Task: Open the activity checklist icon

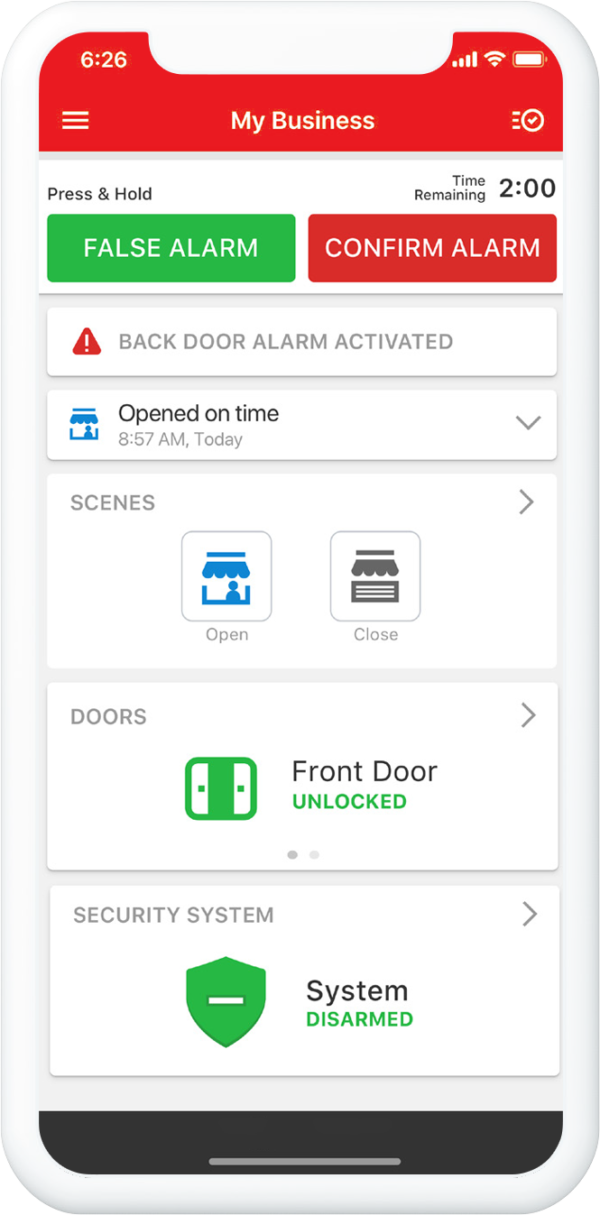Action: [x=527, y=121]
